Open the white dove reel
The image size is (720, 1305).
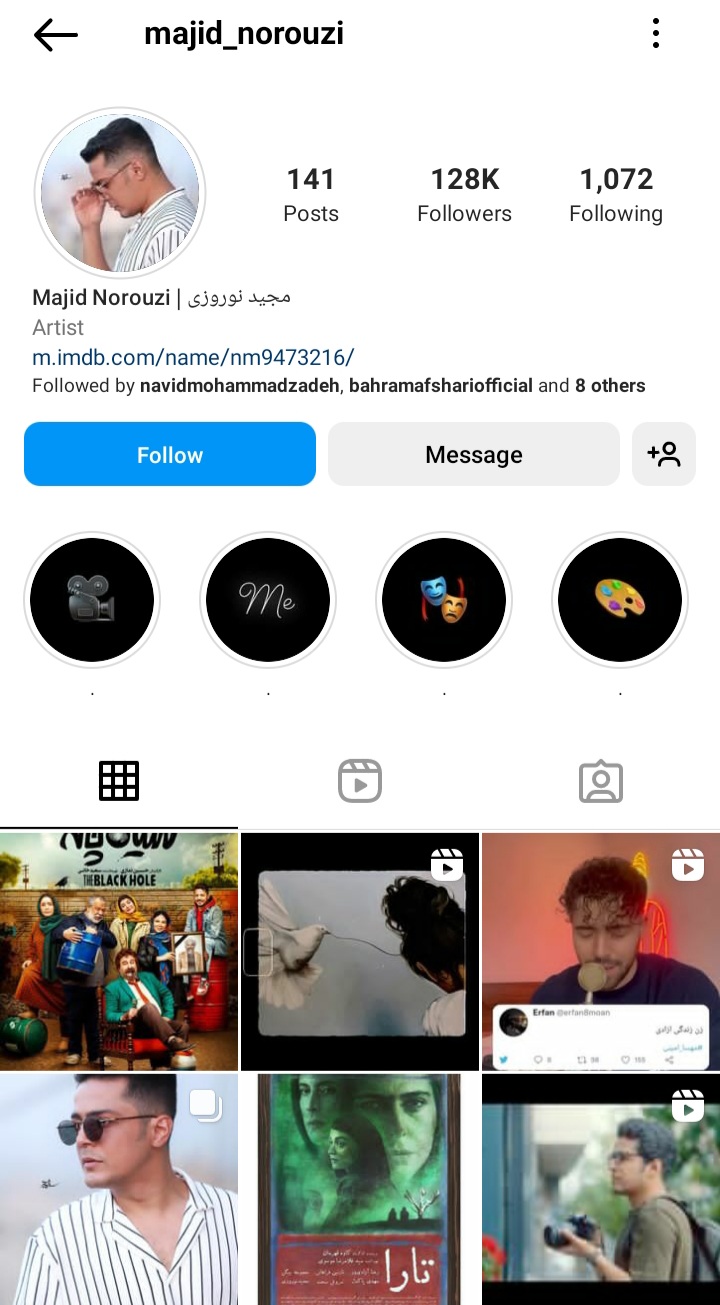point(360,951)
